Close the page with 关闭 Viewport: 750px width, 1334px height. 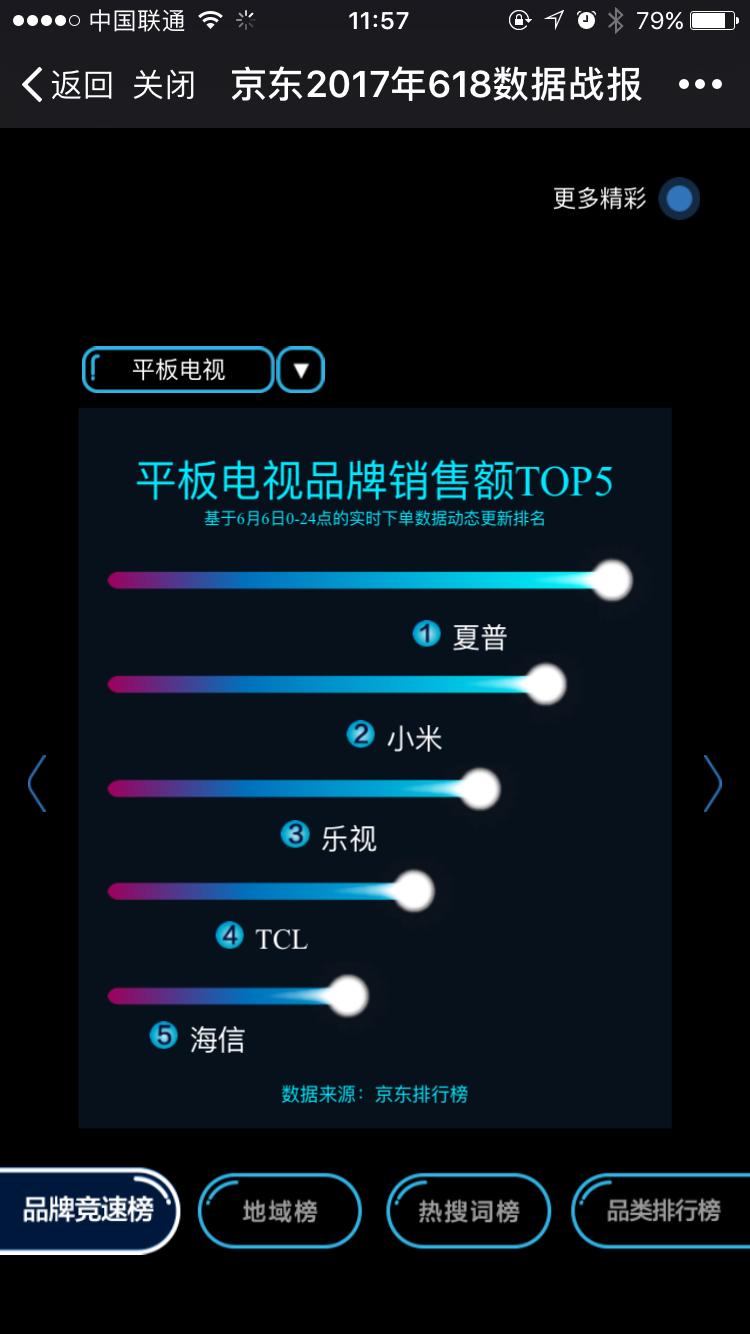pos(164,85)
